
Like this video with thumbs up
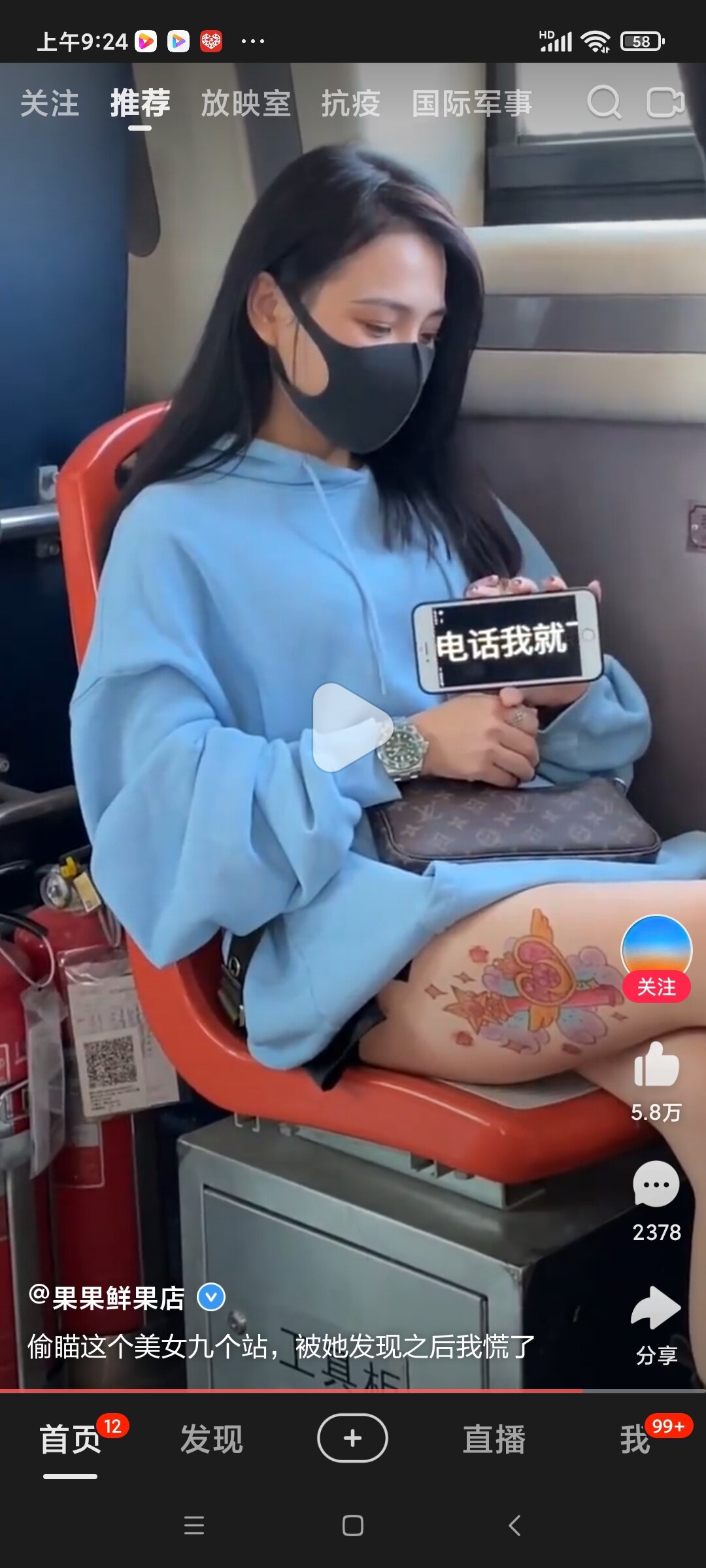tap(656, 1064)
